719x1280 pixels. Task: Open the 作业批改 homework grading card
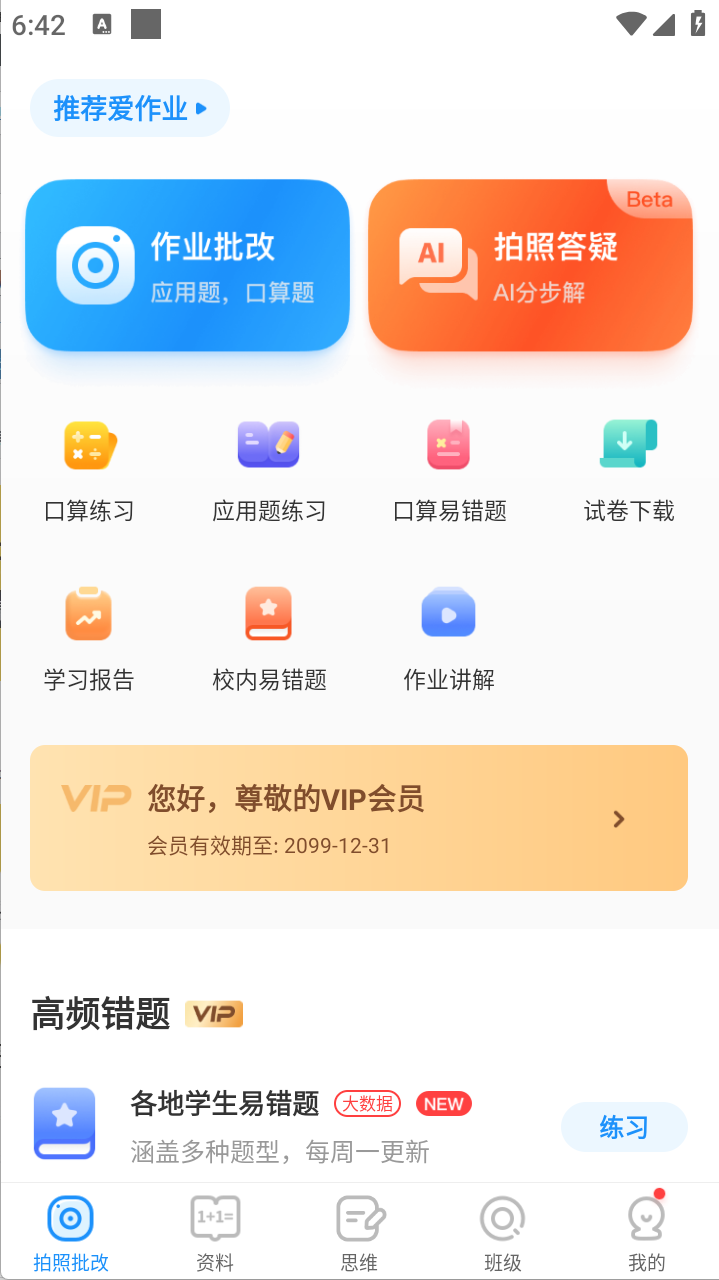click(187, 265)
